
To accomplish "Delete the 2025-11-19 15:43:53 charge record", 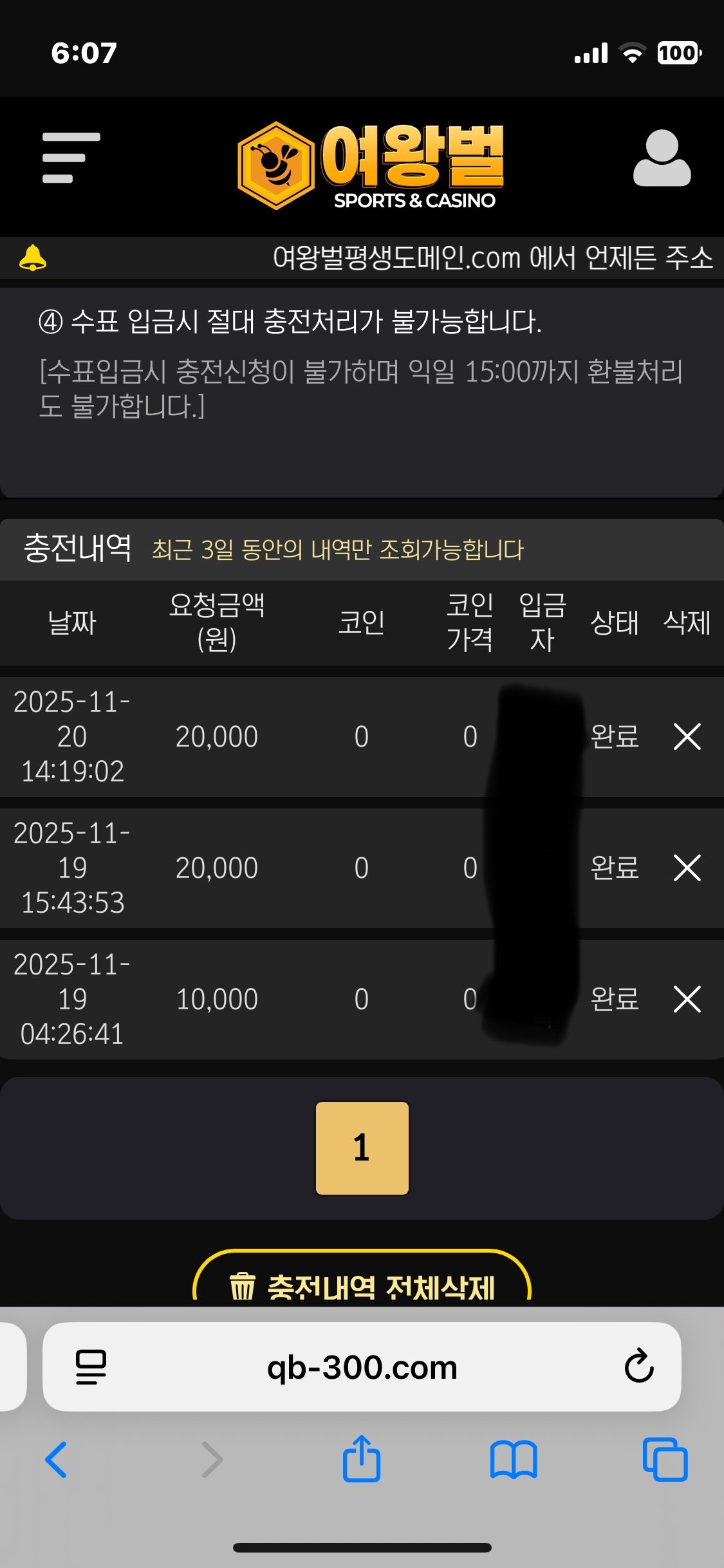I will pyautogui.click(x=687, y=868).
